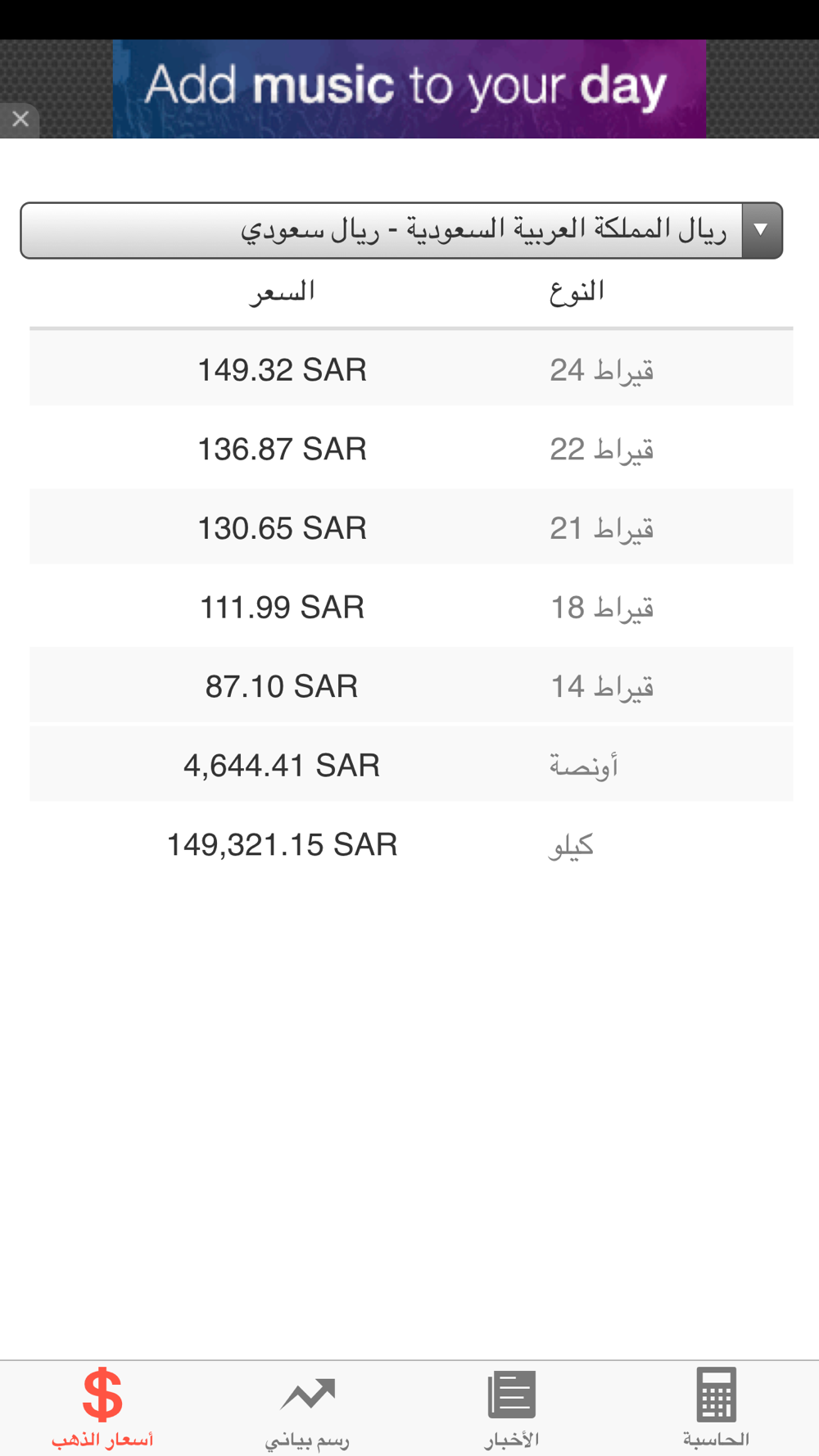819x1456 pixels.
Task: Go to the news tab
Action: tap(512, 1409)
